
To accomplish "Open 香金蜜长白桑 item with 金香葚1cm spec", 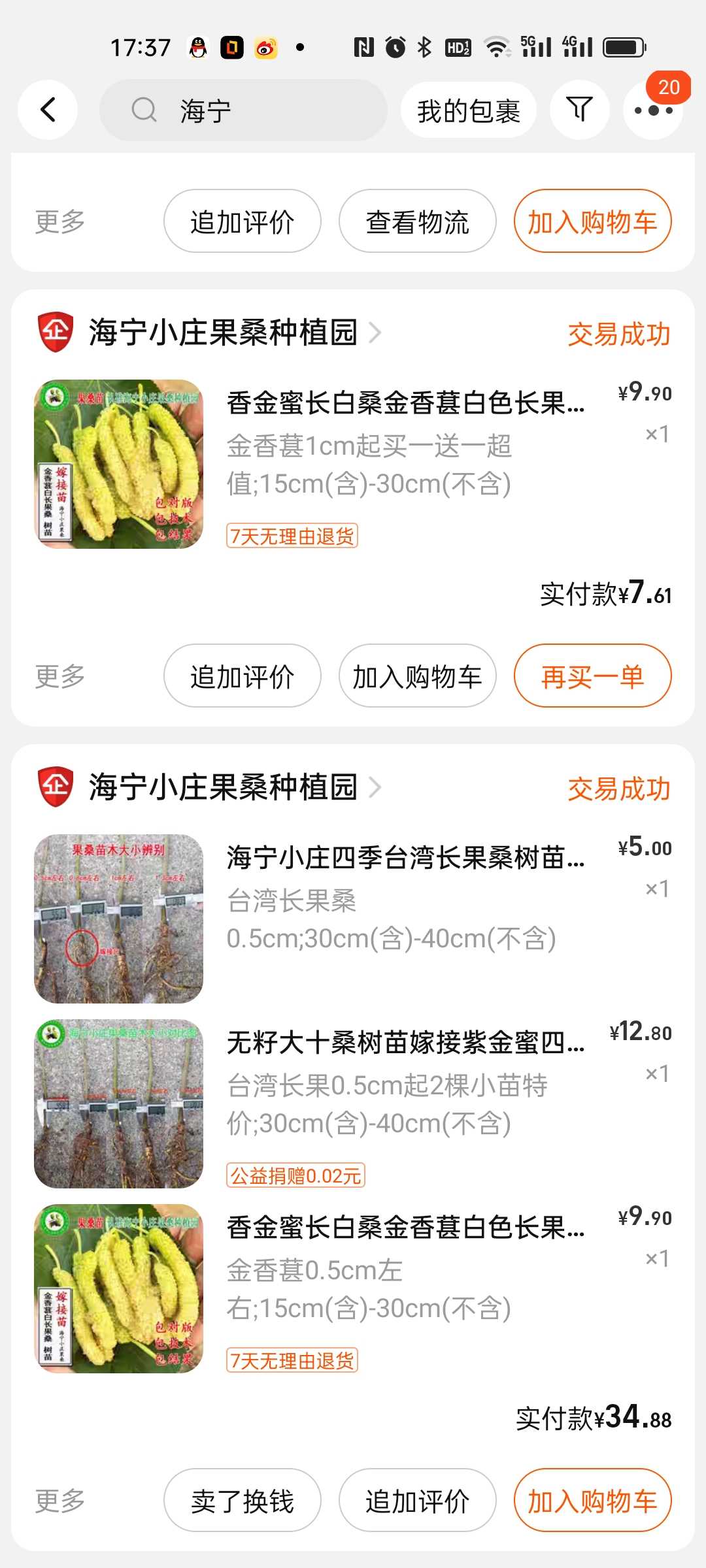I will pos(405,402).
